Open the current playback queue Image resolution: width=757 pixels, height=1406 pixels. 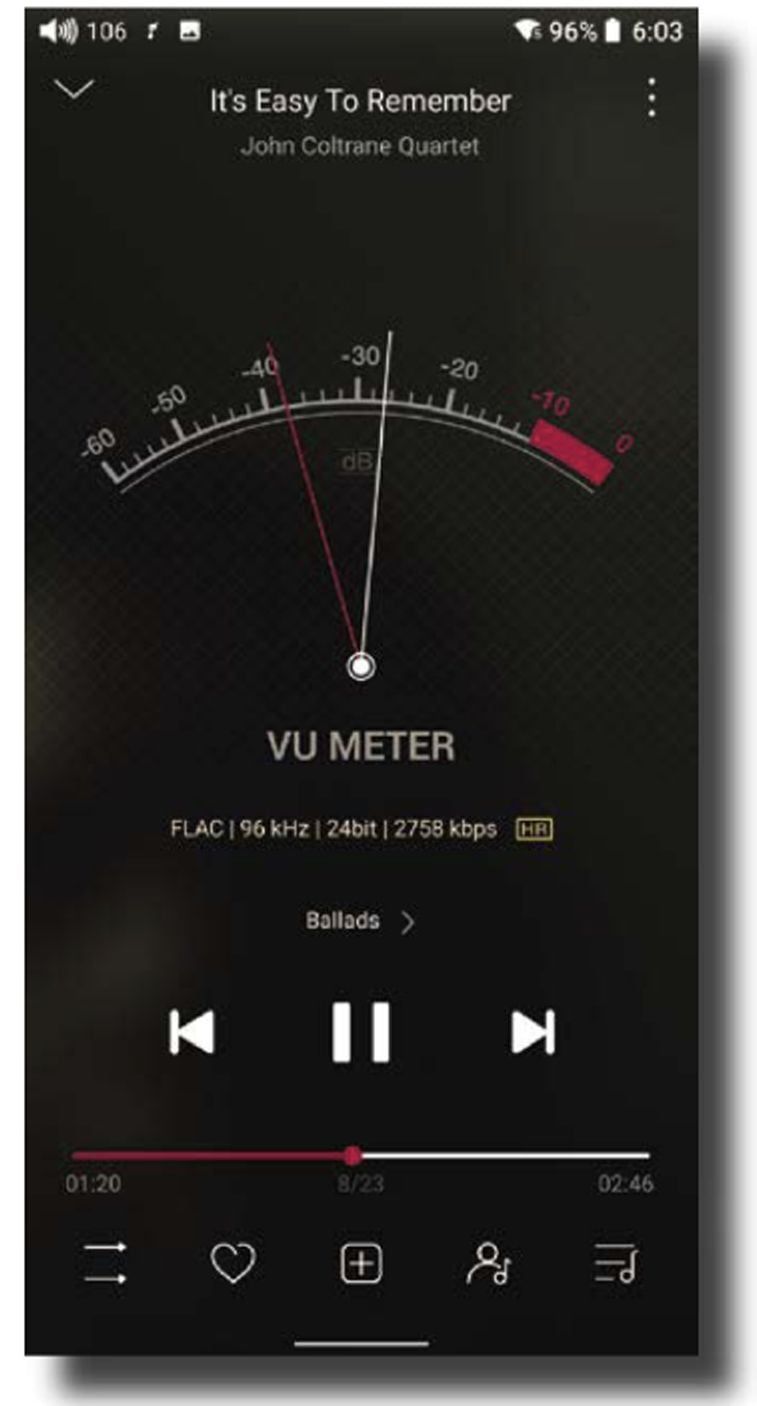click(x=616, y=1264)
